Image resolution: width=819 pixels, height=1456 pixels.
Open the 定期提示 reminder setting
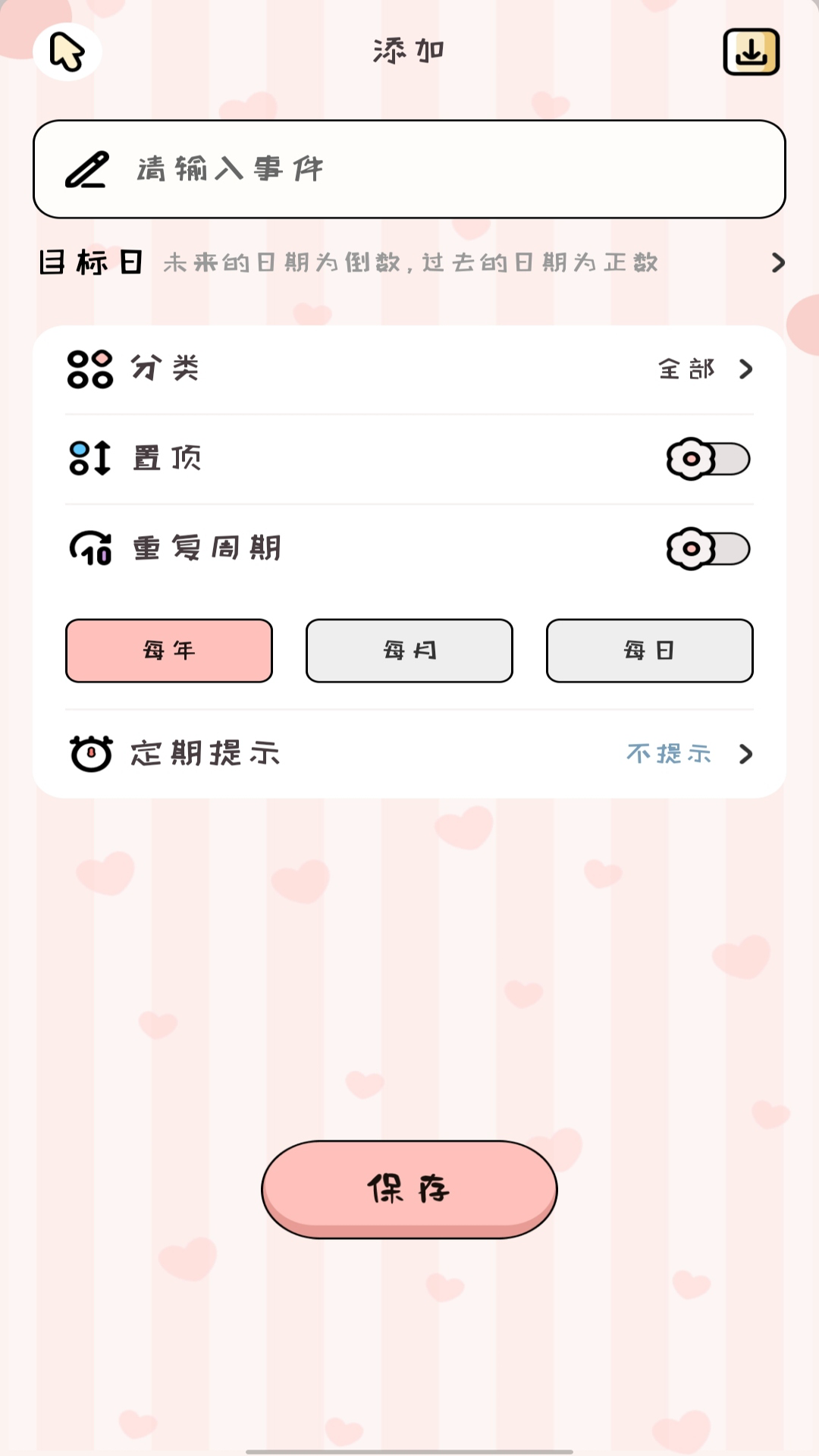409,754
